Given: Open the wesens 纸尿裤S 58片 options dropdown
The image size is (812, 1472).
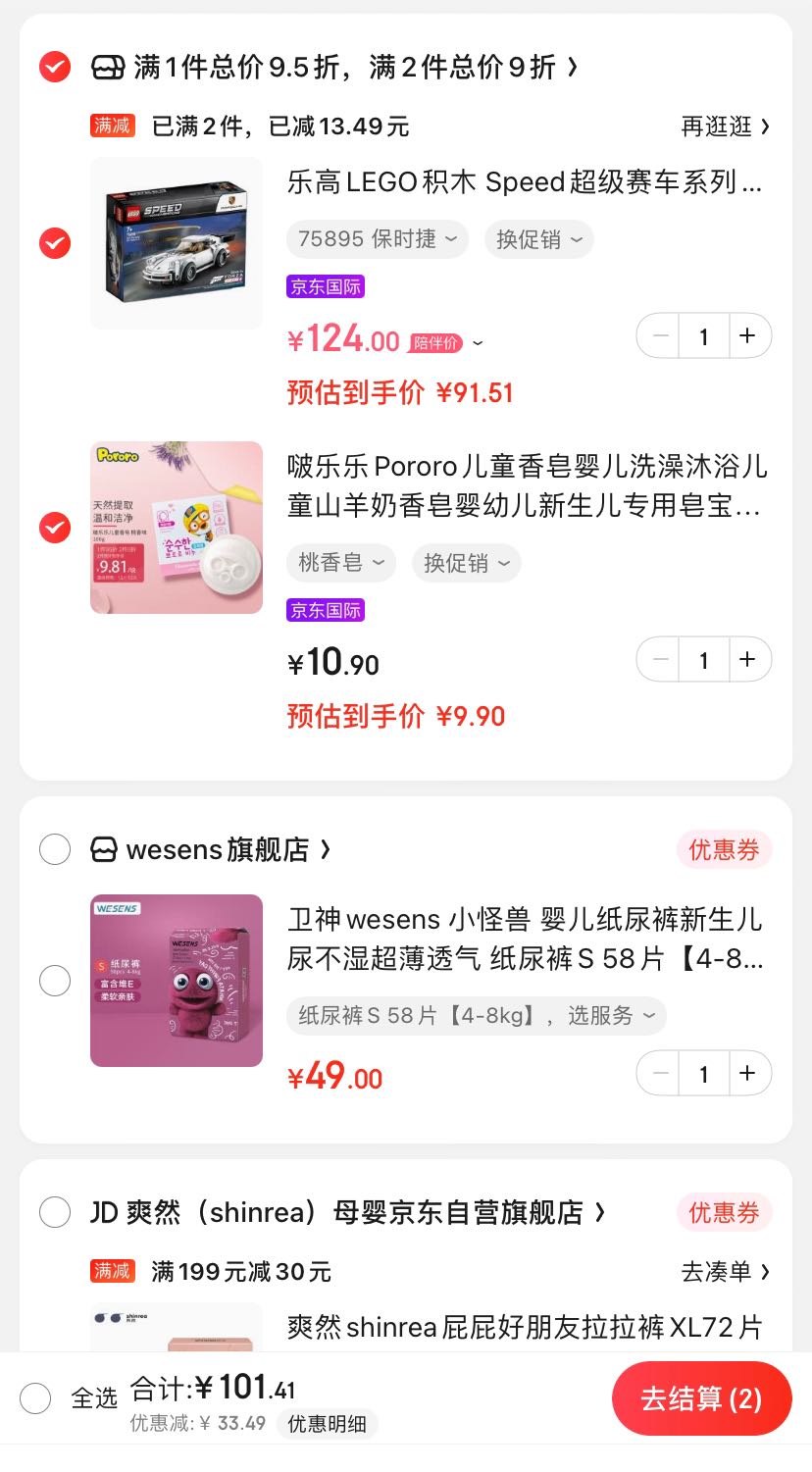Looking at the screenshot, I should [x=477, y=1016].
